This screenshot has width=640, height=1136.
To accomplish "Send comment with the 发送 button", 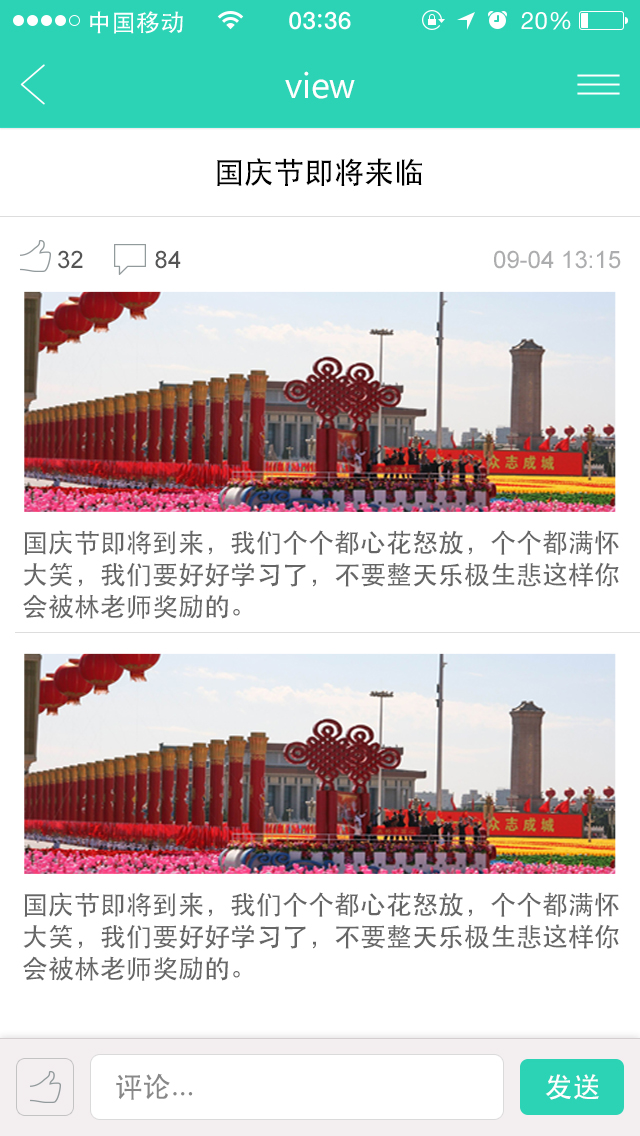I will pos(572,1087).
